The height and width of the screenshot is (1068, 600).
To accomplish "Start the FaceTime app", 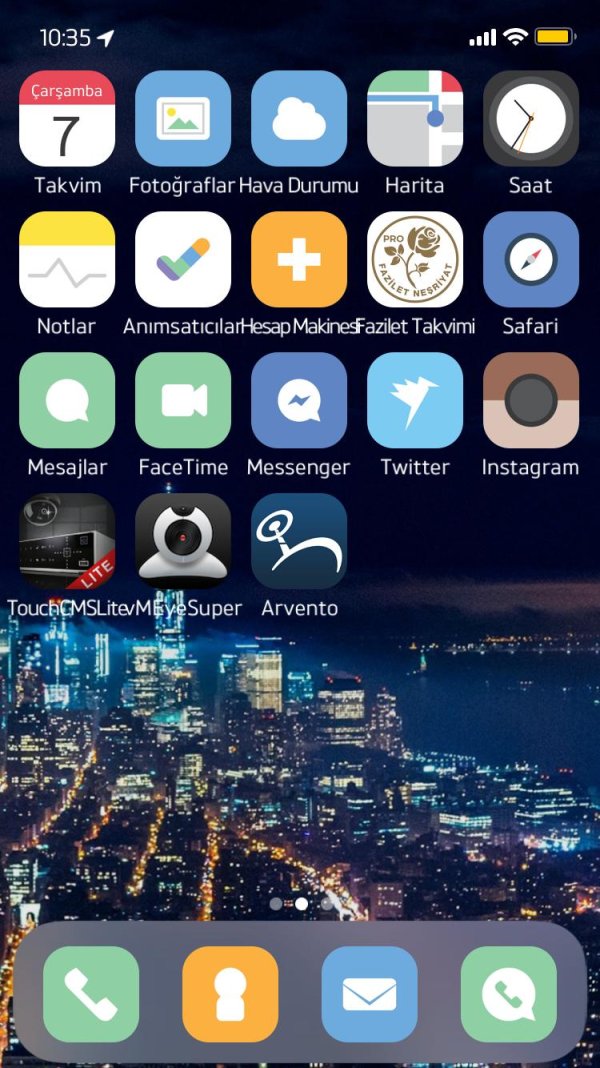I will pos(183,401).
